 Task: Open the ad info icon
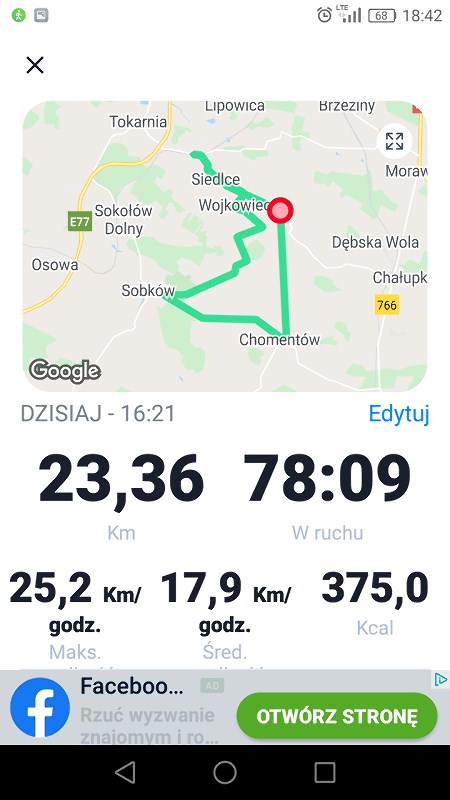click(x=440, y=680)
